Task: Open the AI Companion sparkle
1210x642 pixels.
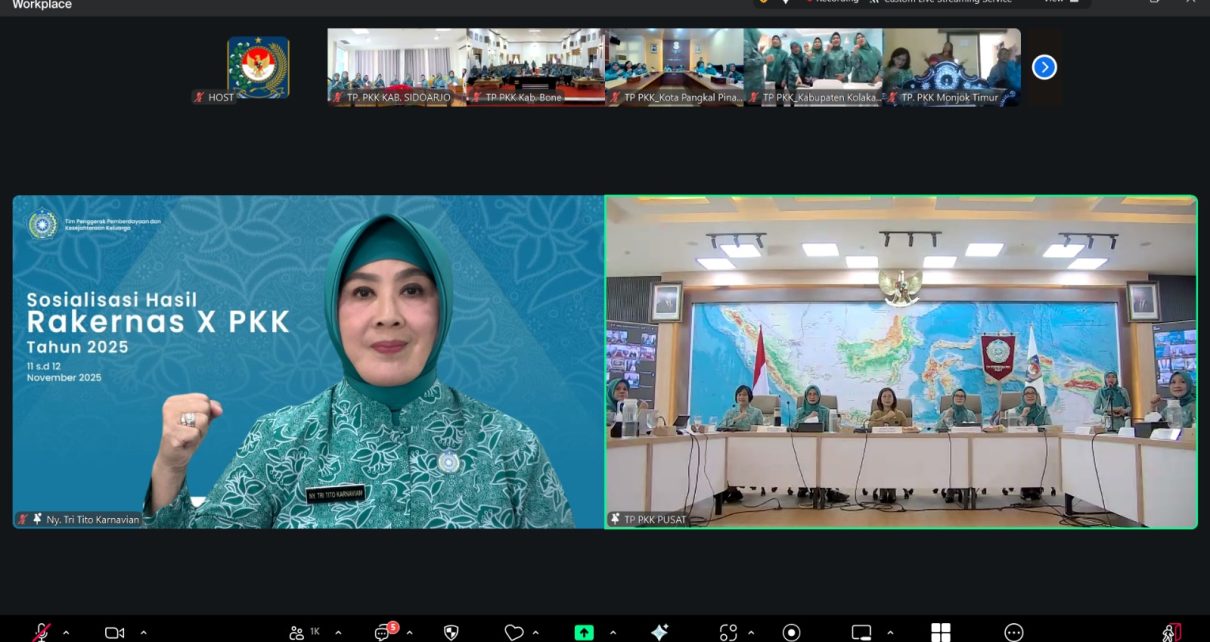Action: point(659,632)
